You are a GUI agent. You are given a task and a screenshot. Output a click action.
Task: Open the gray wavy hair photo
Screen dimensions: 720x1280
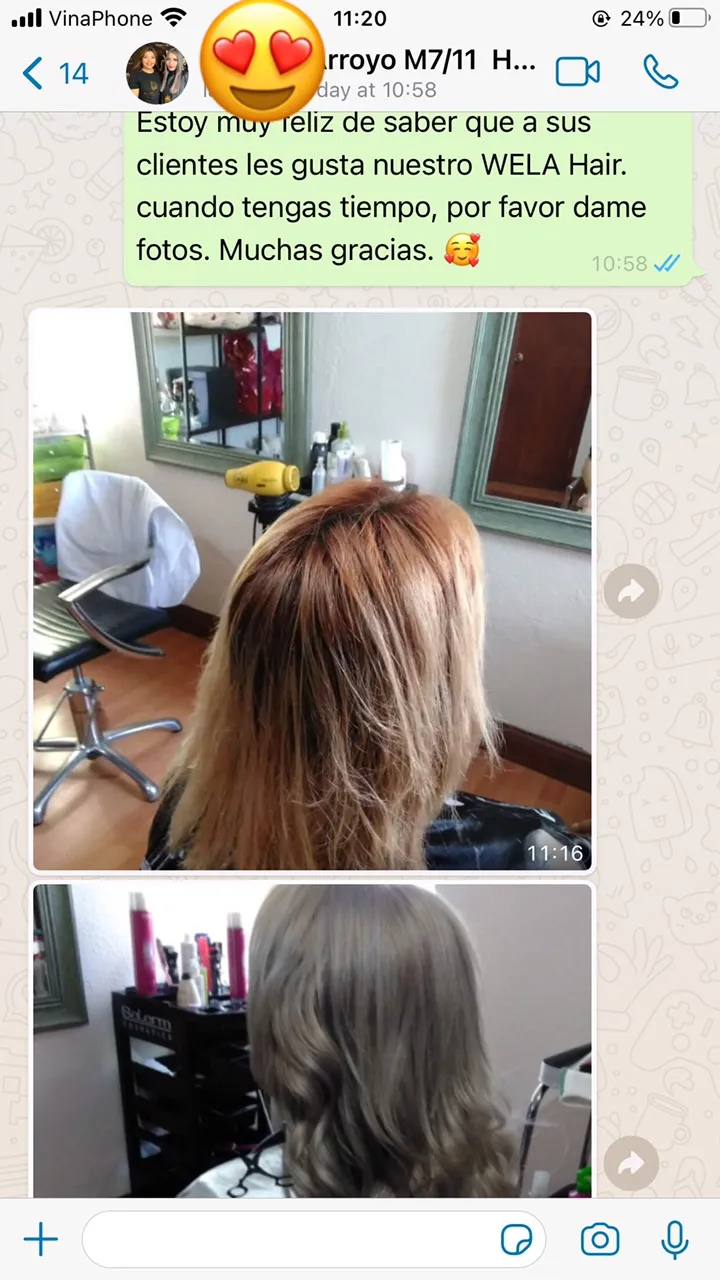pos(312,1040)
